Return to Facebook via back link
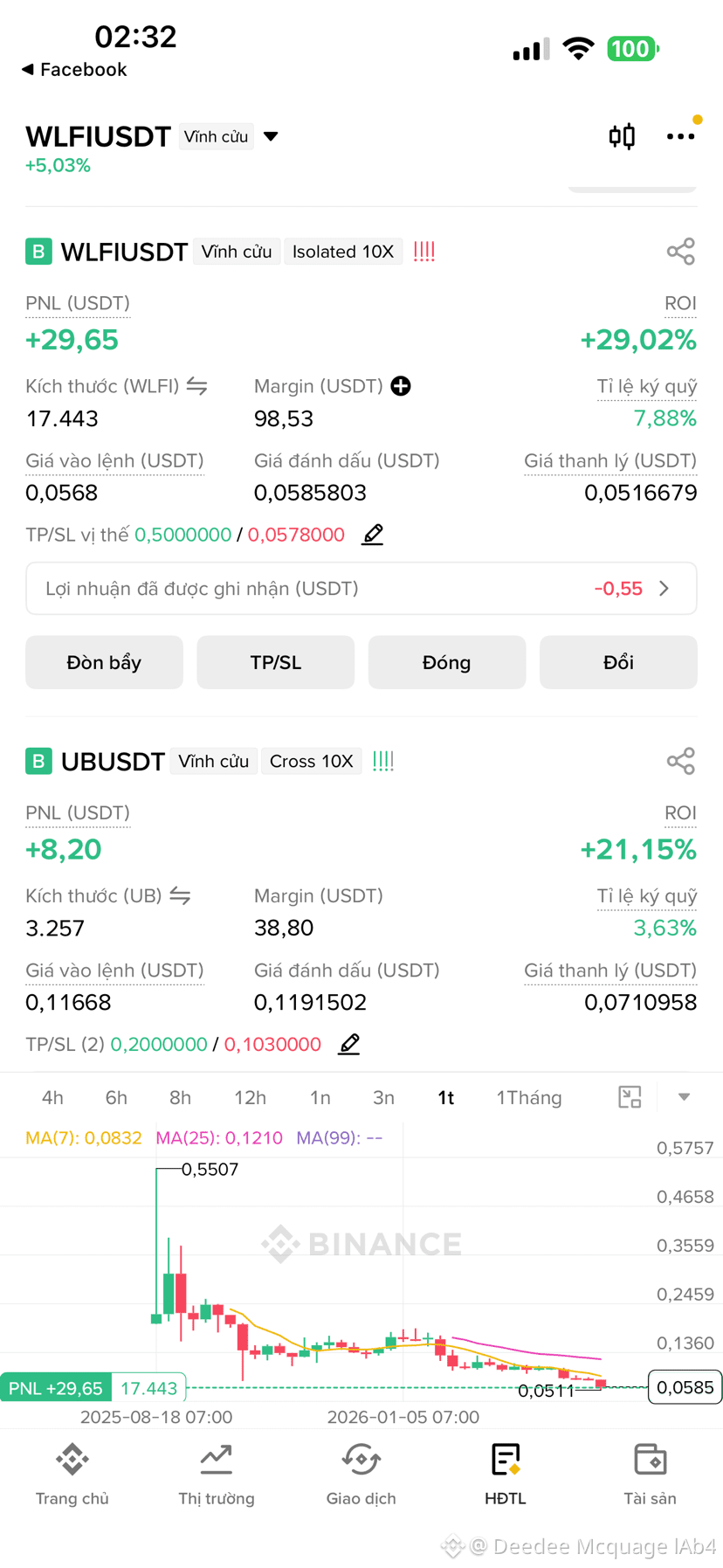 tap(74, 69)
